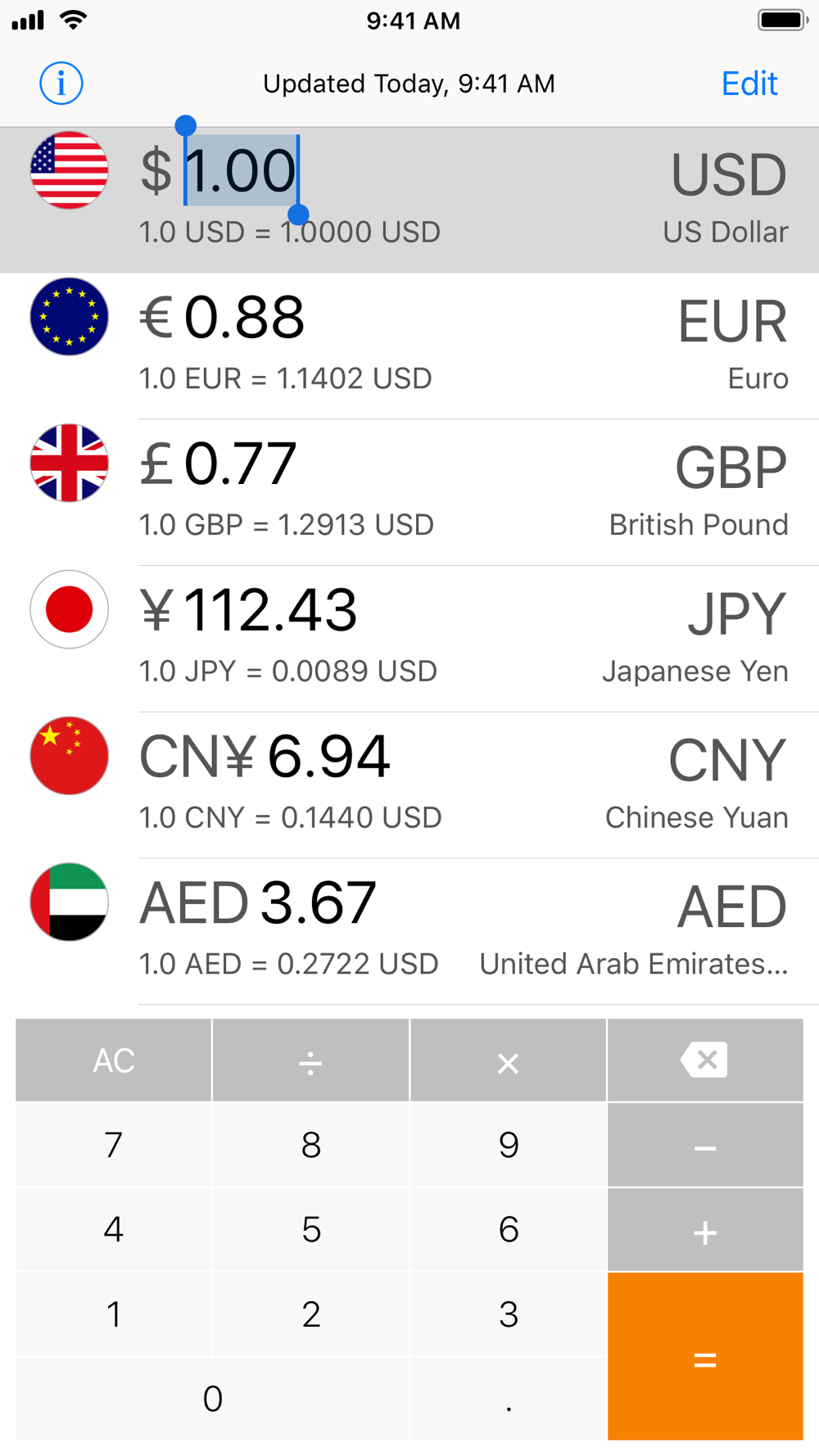Viewport: 819px width, 1456px height.
Task: Choose the Japanese Yen row
Action: click(x=409, y=639)
